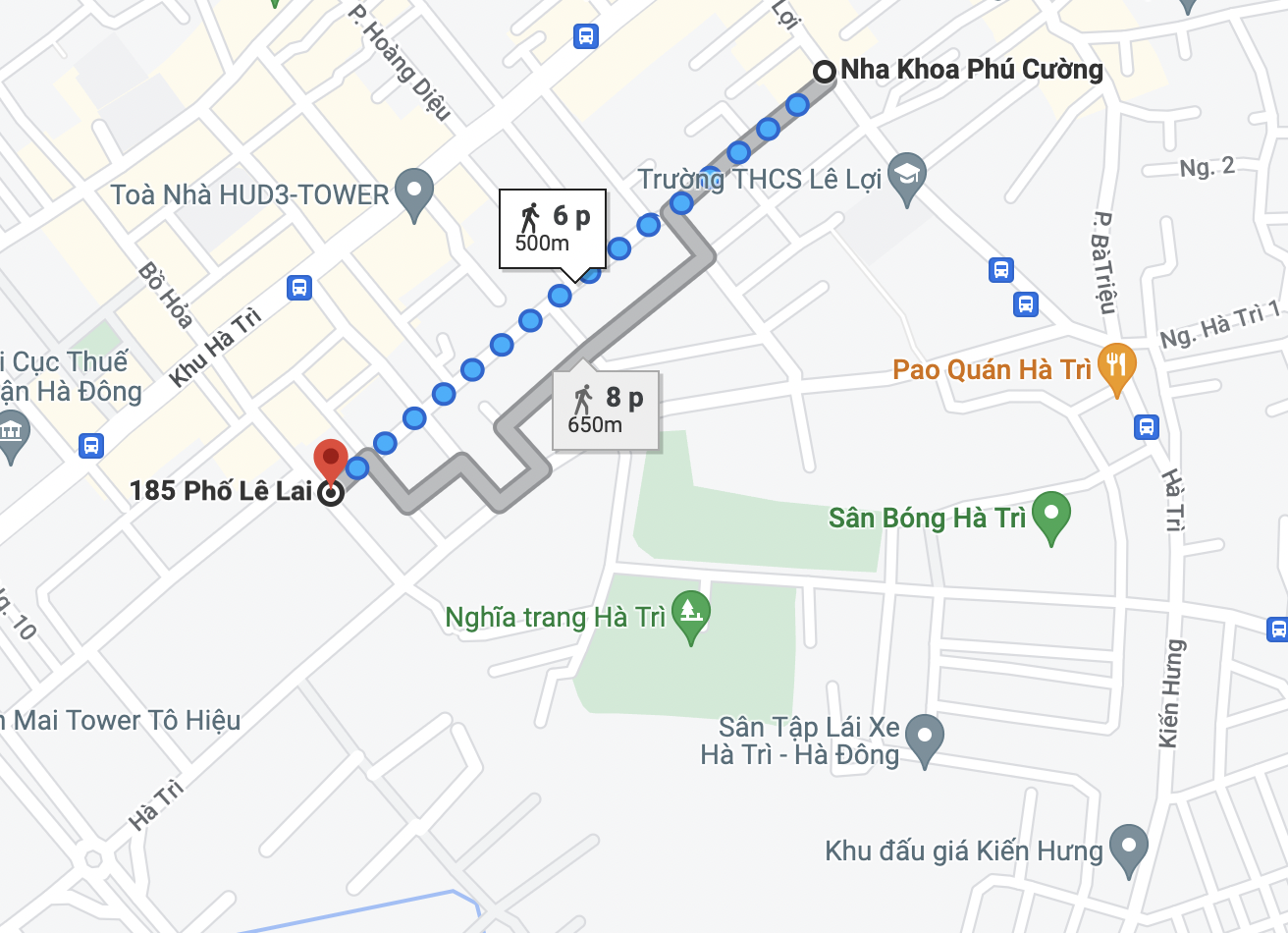Select the 8 p 650m alternate walking route

tap(605, 410)
